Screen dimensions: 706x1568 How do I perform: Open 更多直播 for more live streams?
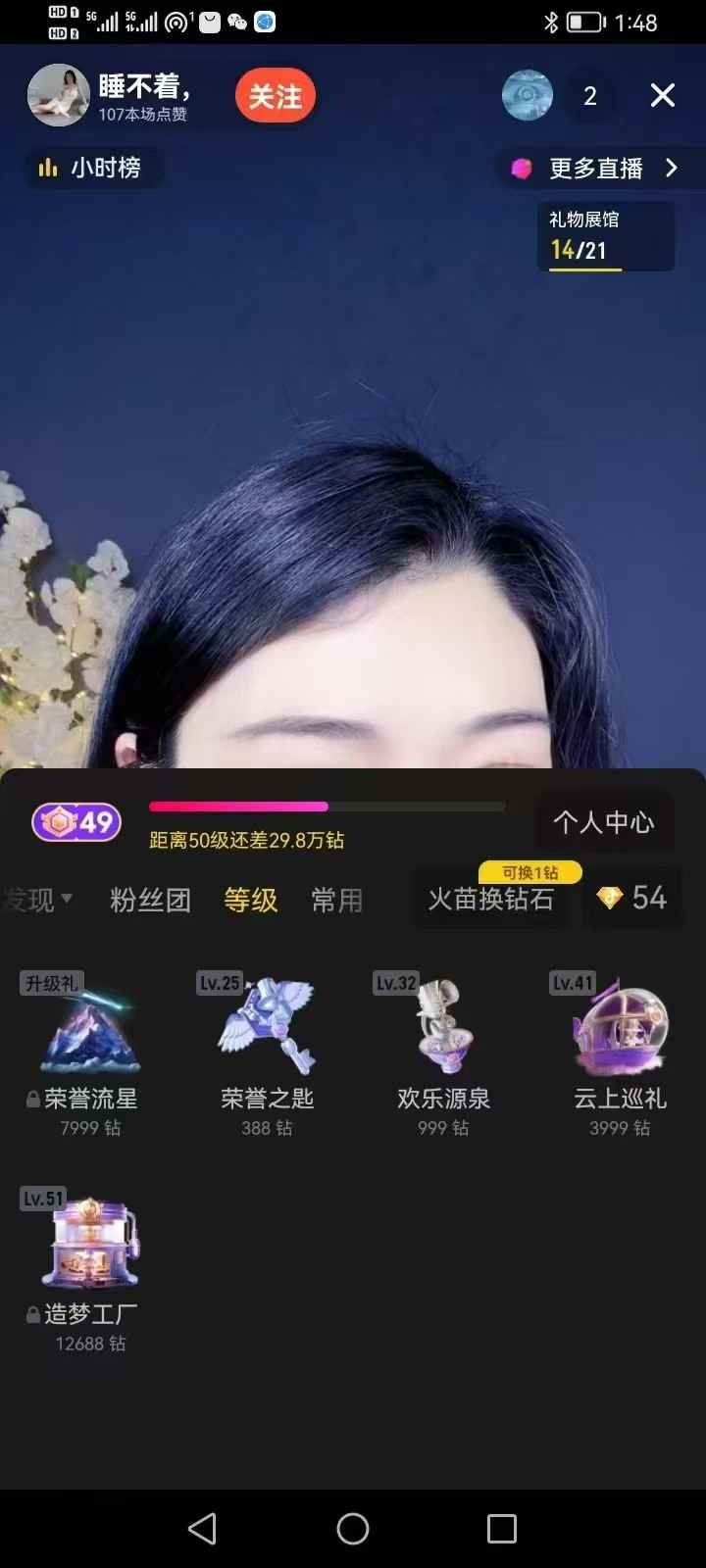tap(595, 169)
